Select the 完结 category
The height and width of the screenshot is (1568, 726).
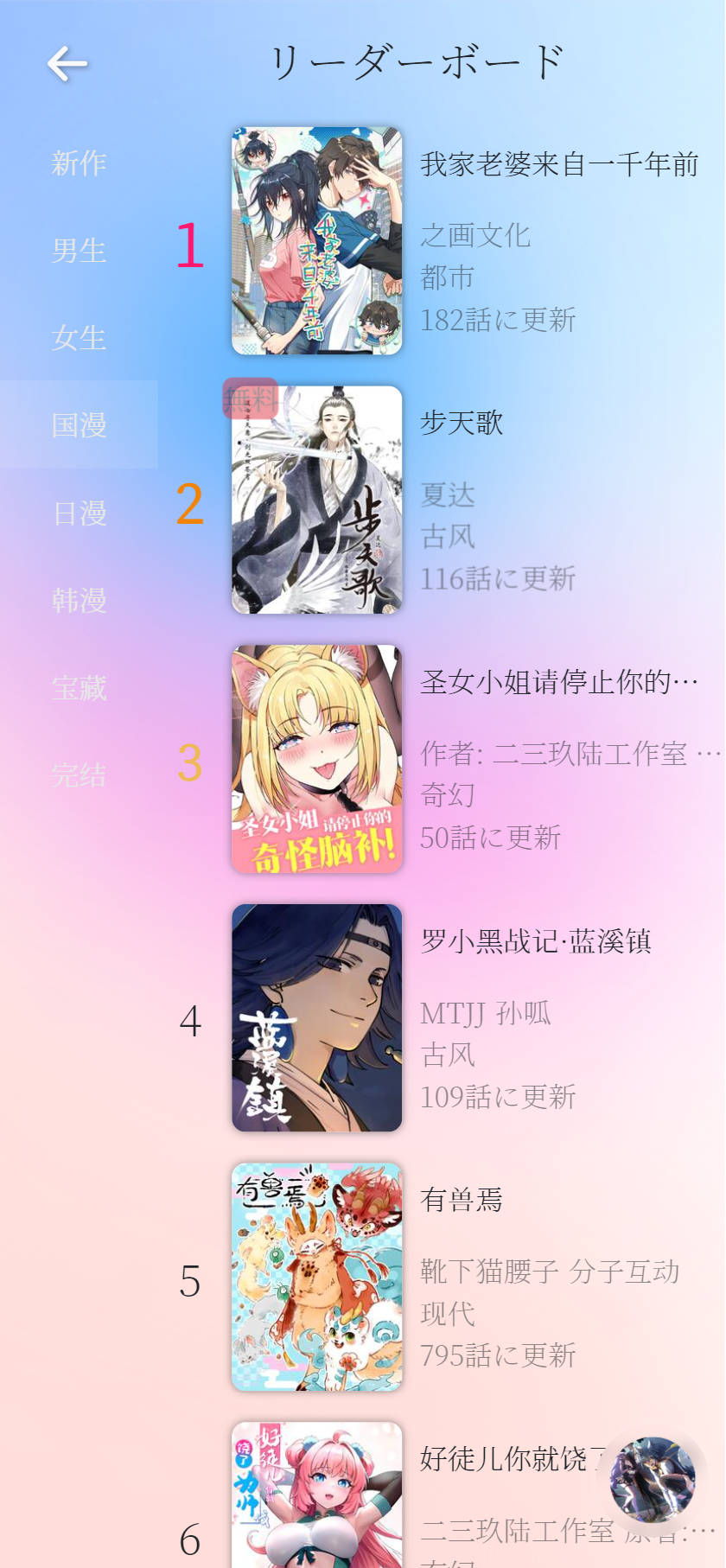tap(79, 774)
